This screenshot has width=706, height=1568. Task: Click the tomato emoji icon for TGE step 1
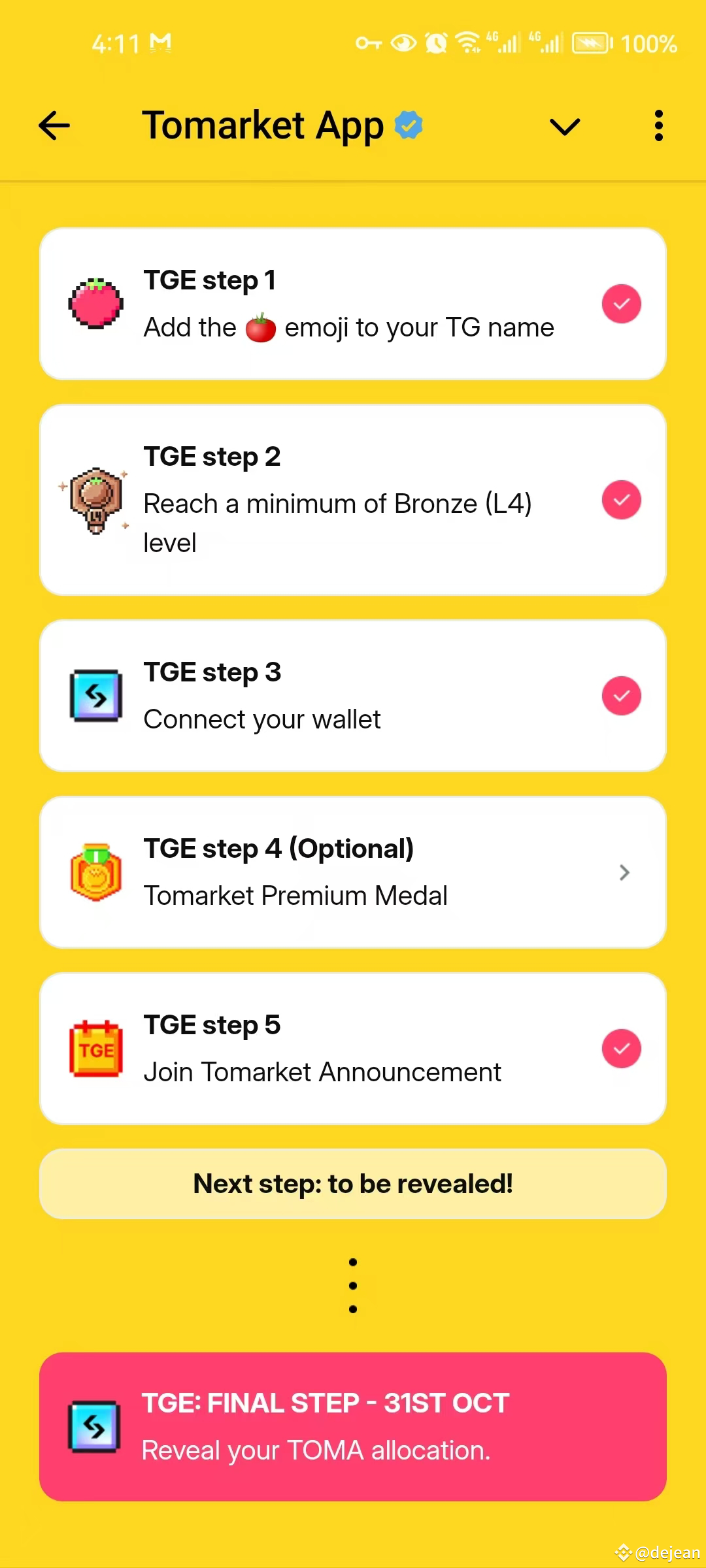pos(95,302)
